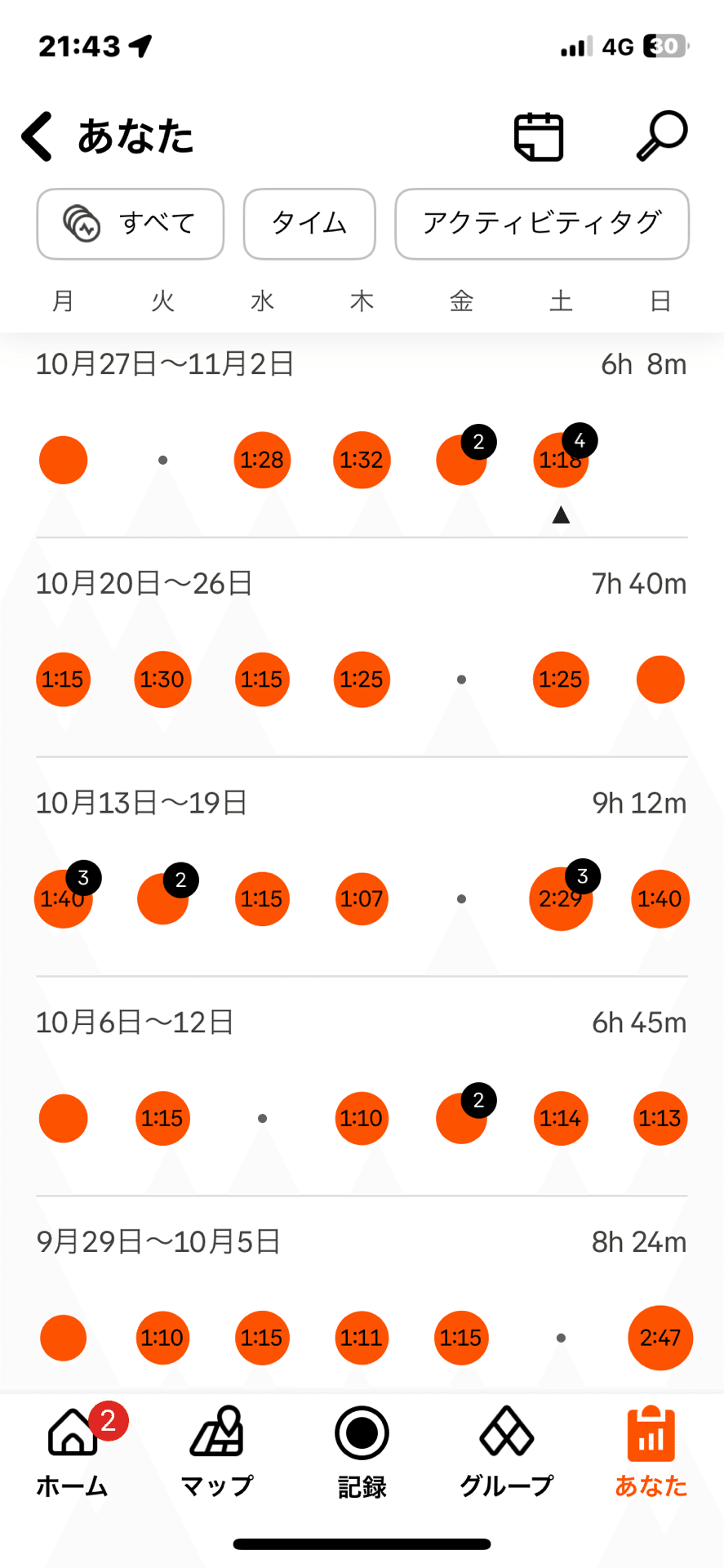This screenshot has height=1568, width=724.
Task: Choose the タイム metric chip
Action: (309, 224)
